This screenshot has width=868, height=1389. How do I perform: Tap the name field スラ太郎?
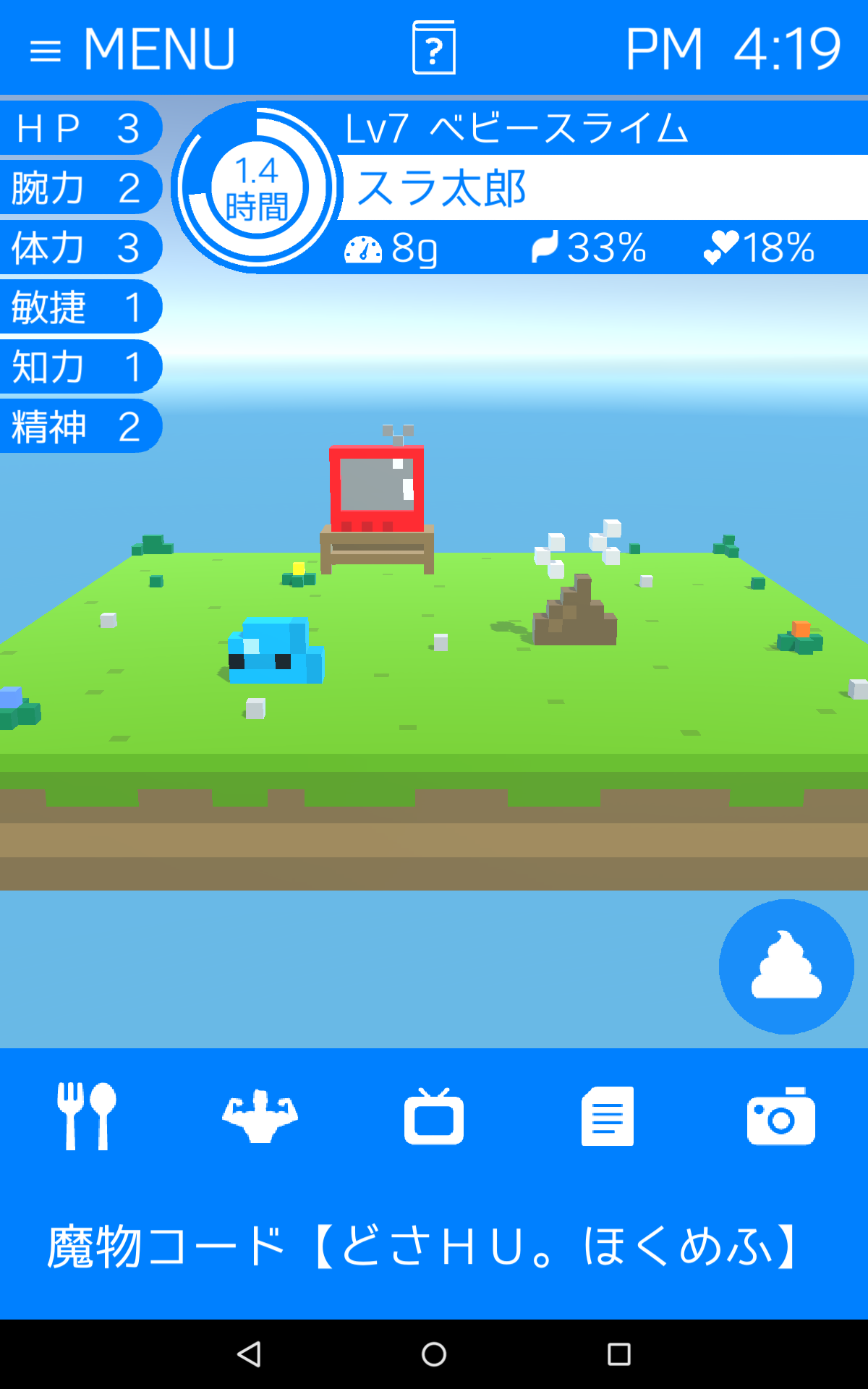(602, 187)
